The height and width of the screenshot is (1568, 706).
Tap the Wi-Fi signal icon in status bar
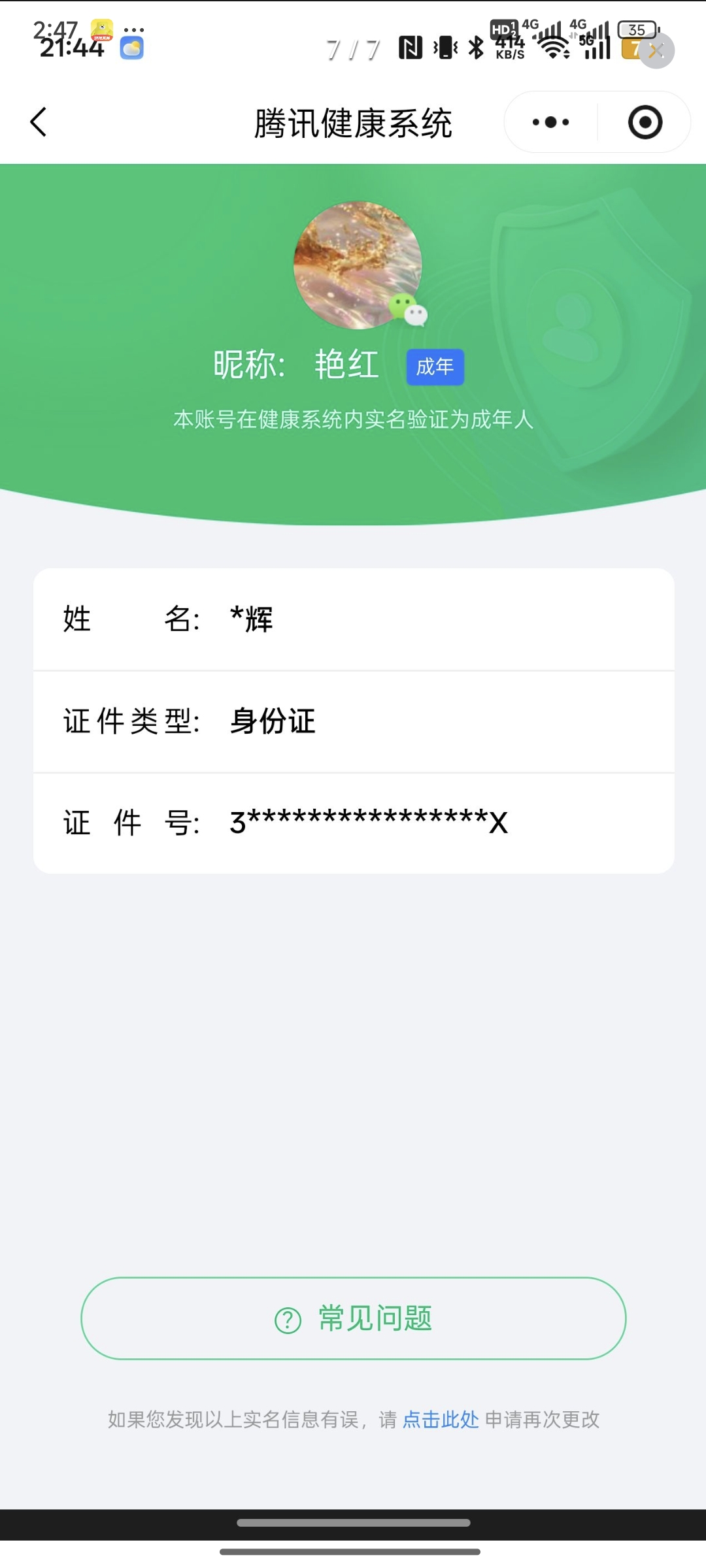(552, 48)
